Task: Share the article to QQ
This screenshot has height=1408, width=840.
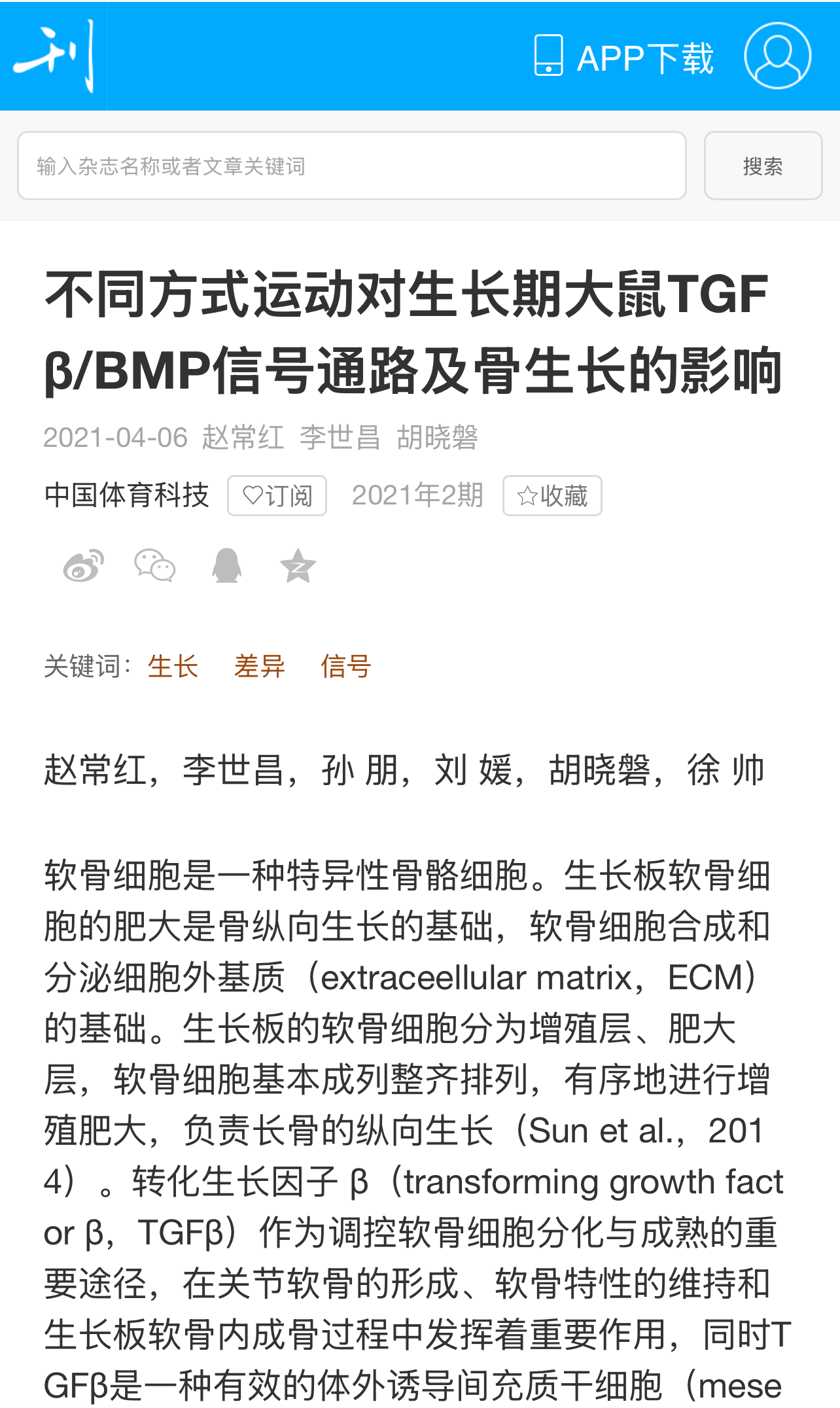Action: (x=226, y=566)
